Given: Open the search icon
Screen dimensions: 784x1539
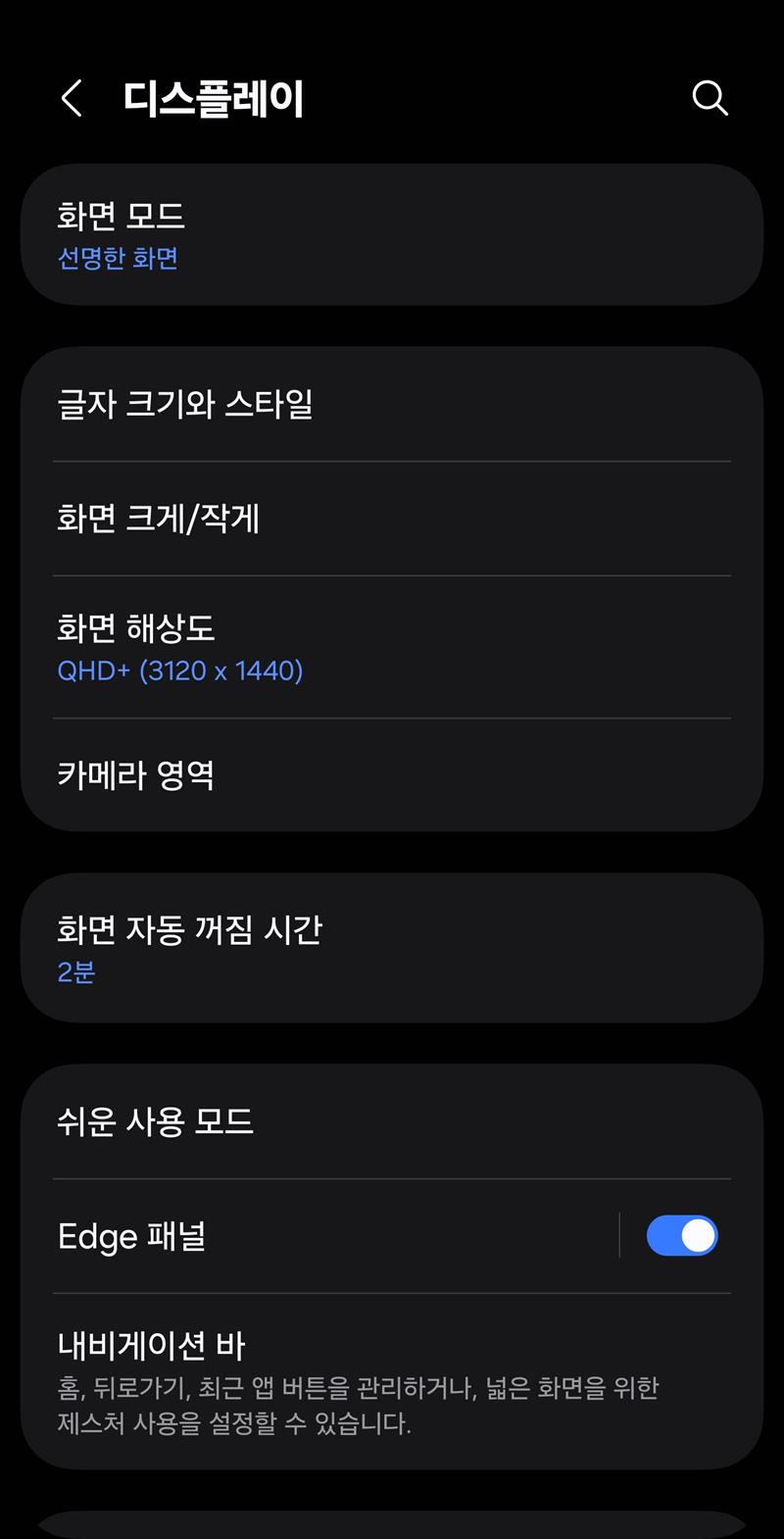Looking at the screenshot, I should point(710,99).
